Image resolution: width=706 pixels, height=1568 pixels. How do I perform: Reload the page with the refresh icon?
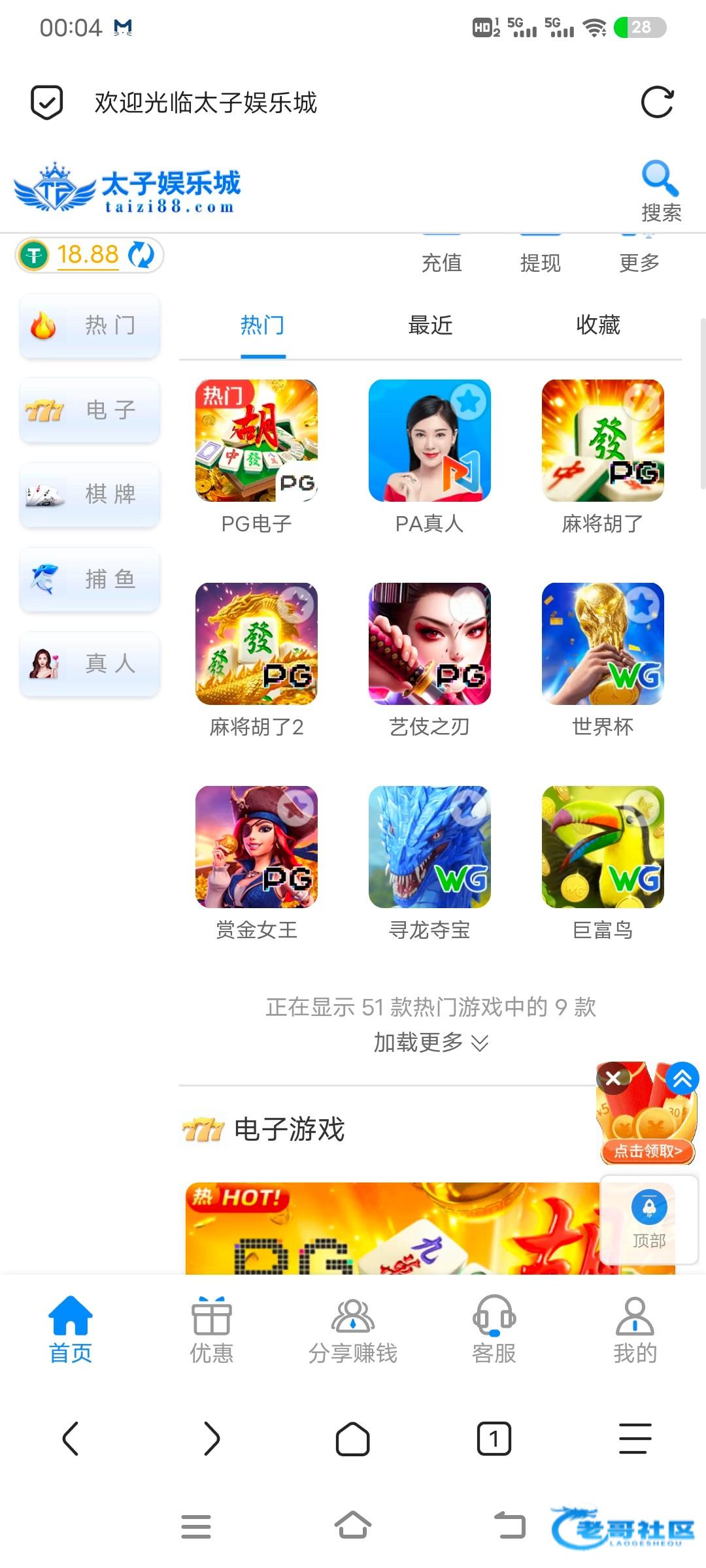[x=656, y=103]
